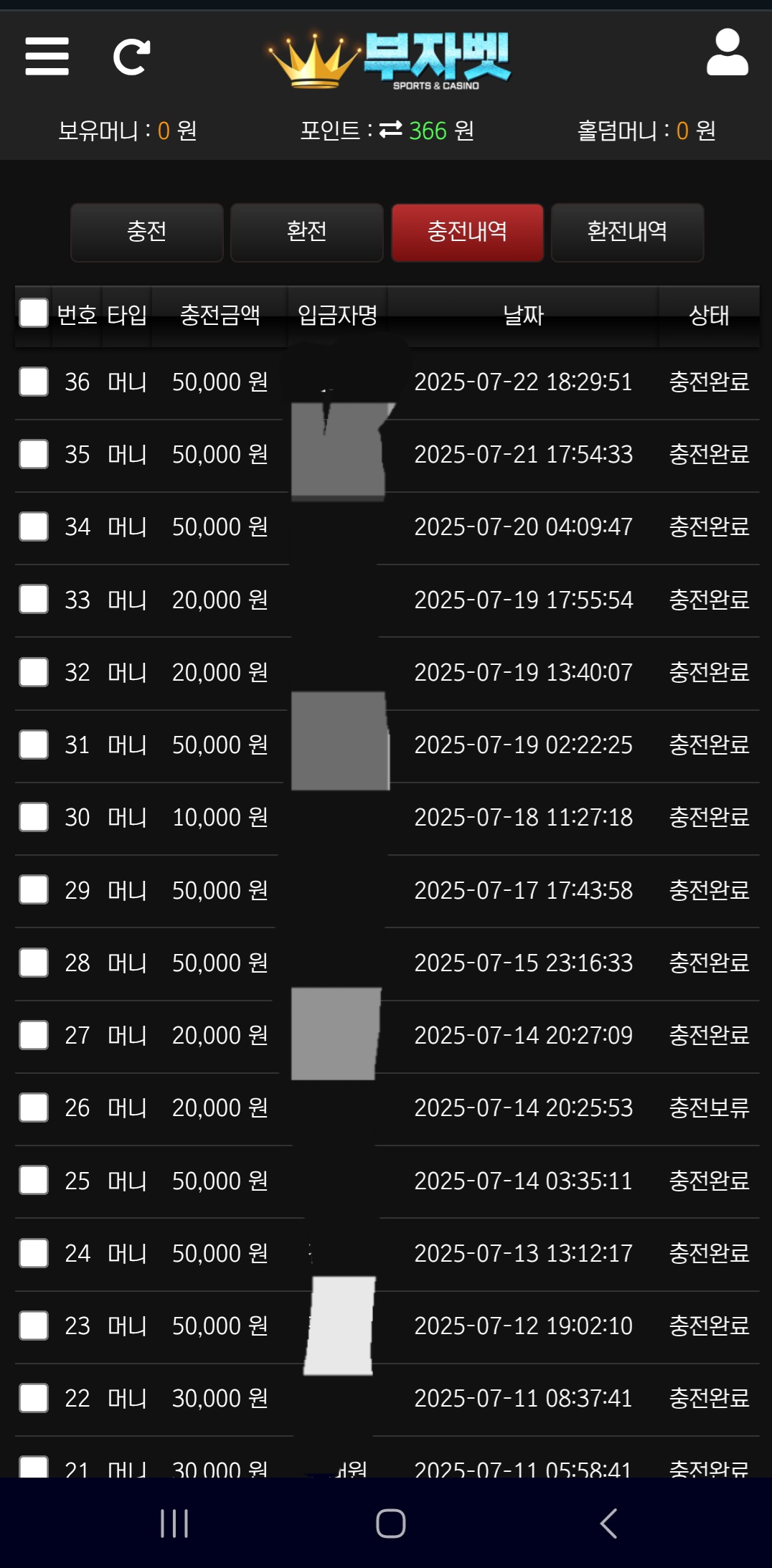This screenshot has width=772, height=1568.
Task: Check the box for row 22
Action: click(34, 1398)
